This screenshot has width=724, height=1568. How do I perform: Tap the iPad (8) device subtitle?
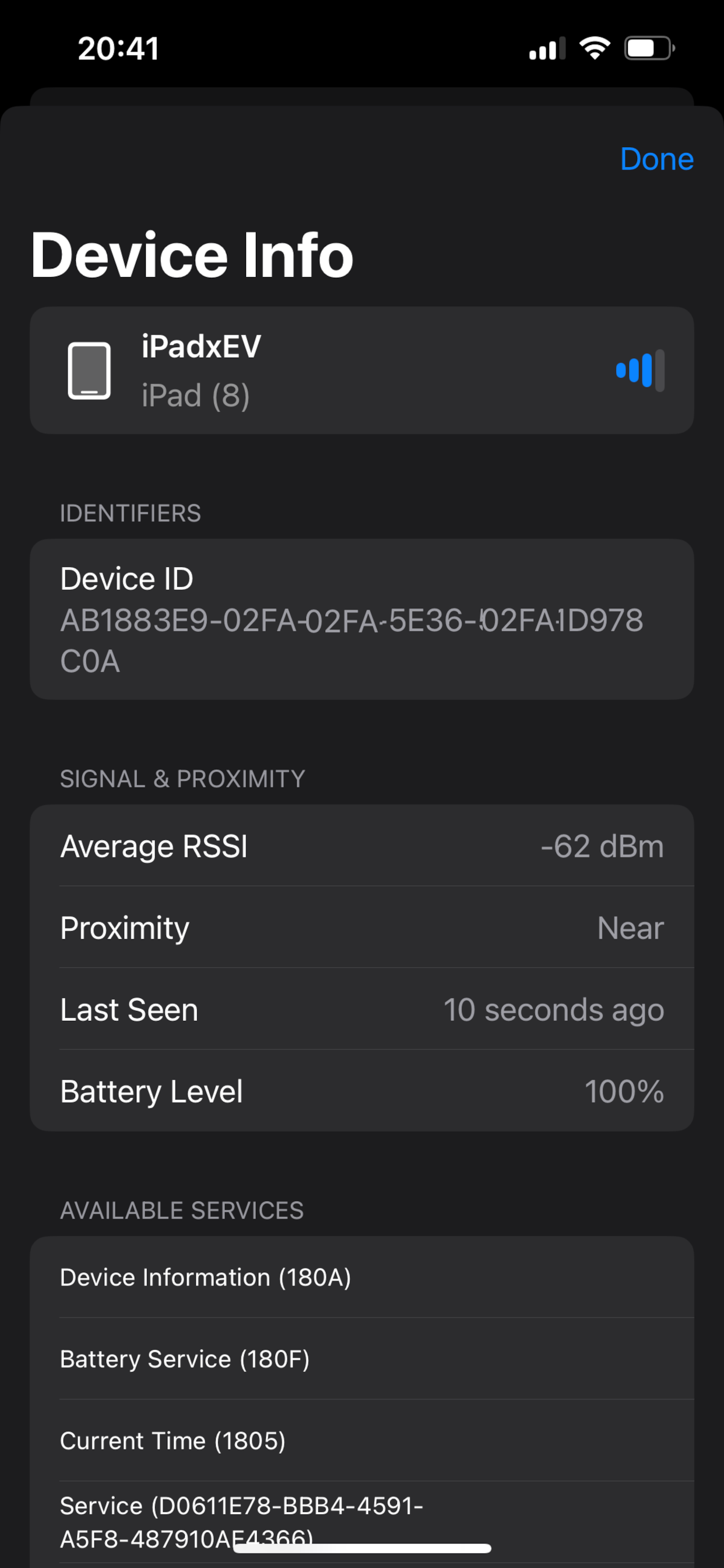(x=195, y=395)
